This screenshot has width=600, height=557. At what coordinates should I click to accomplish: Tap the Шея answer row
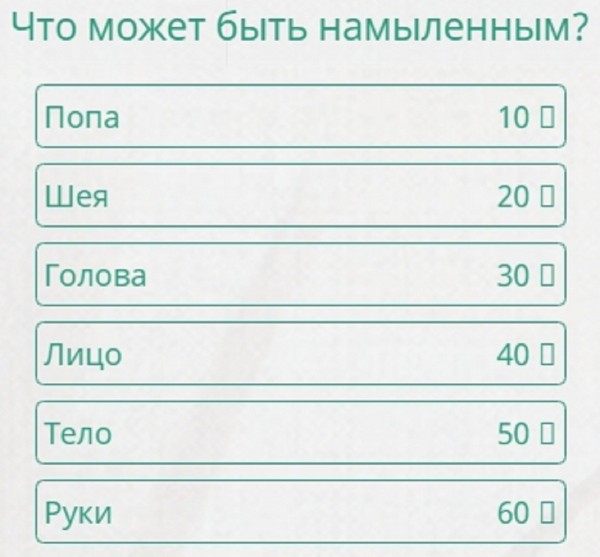point(300,196)
